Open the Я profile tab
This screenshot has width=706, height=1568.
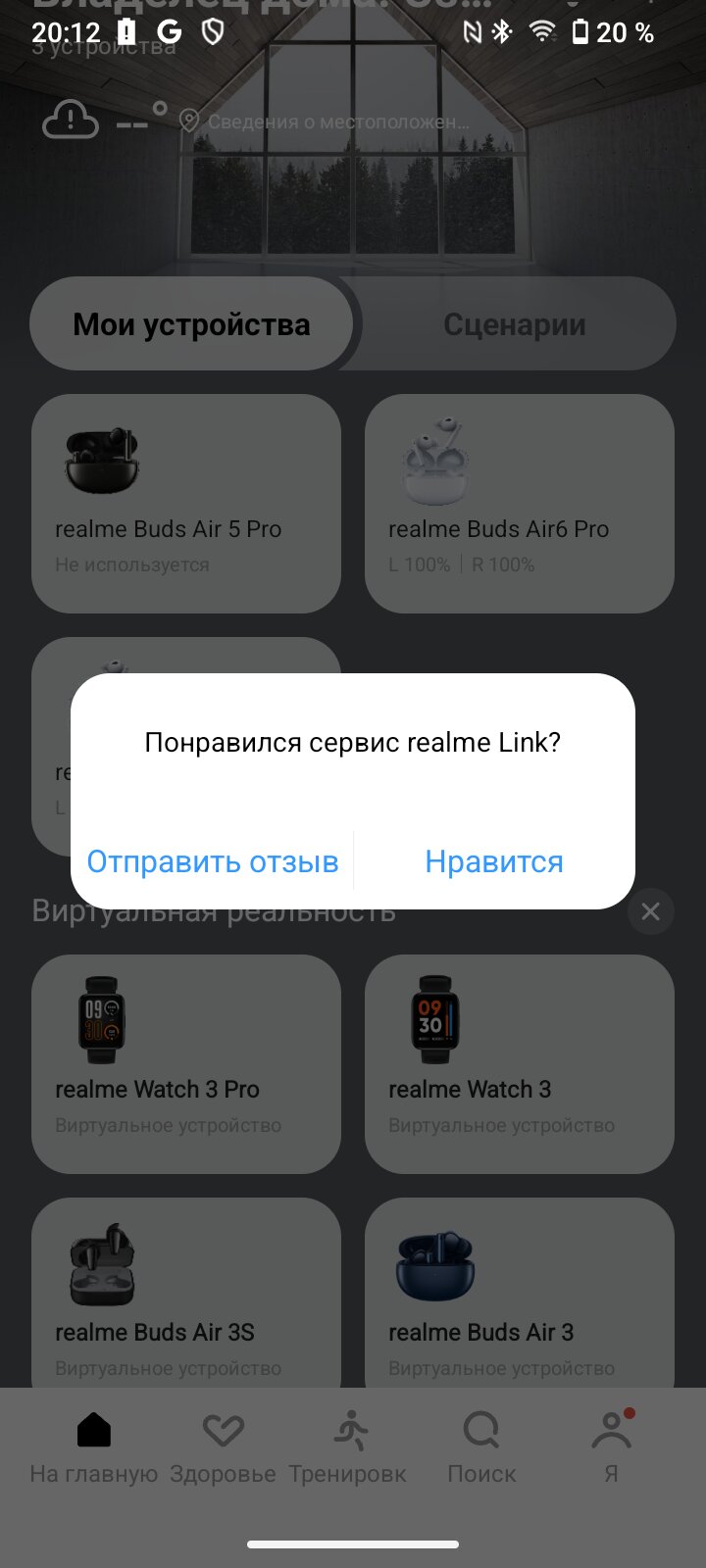[612, 1448]
